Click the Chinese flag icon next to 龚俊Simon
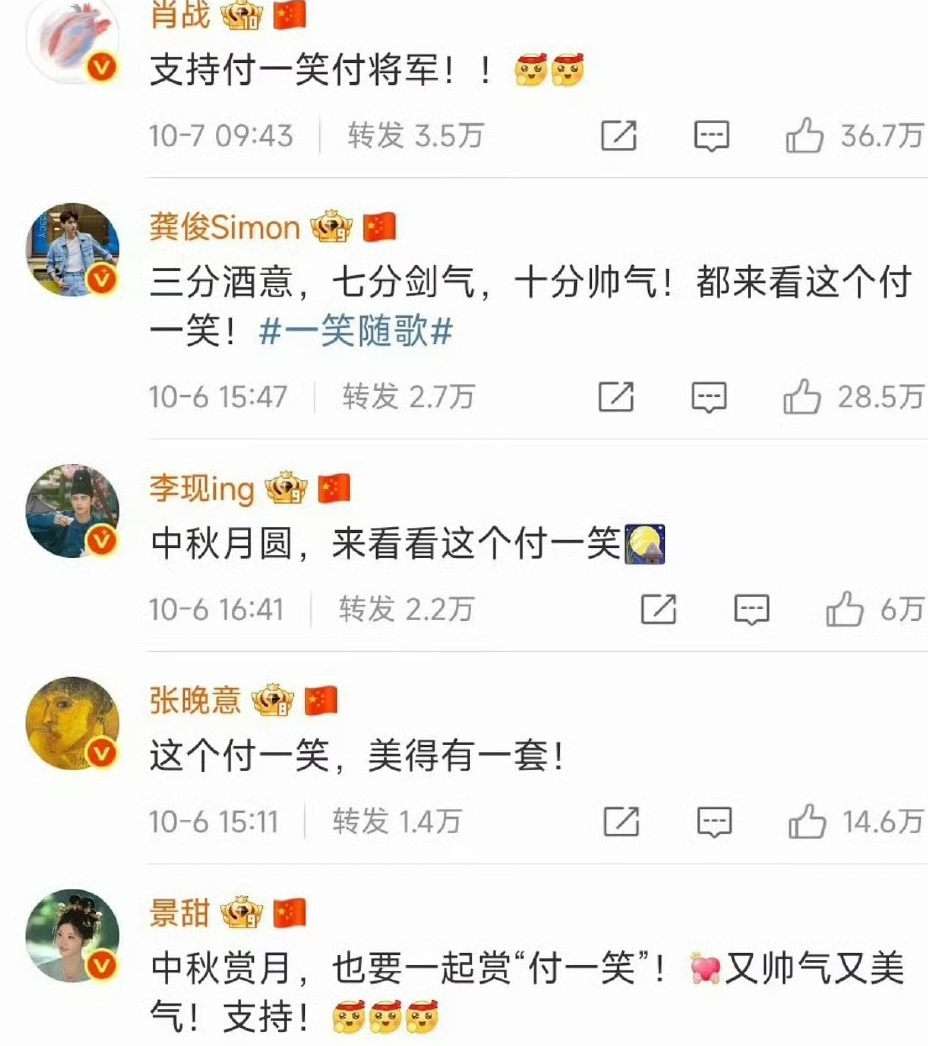 tap(380, 227)
